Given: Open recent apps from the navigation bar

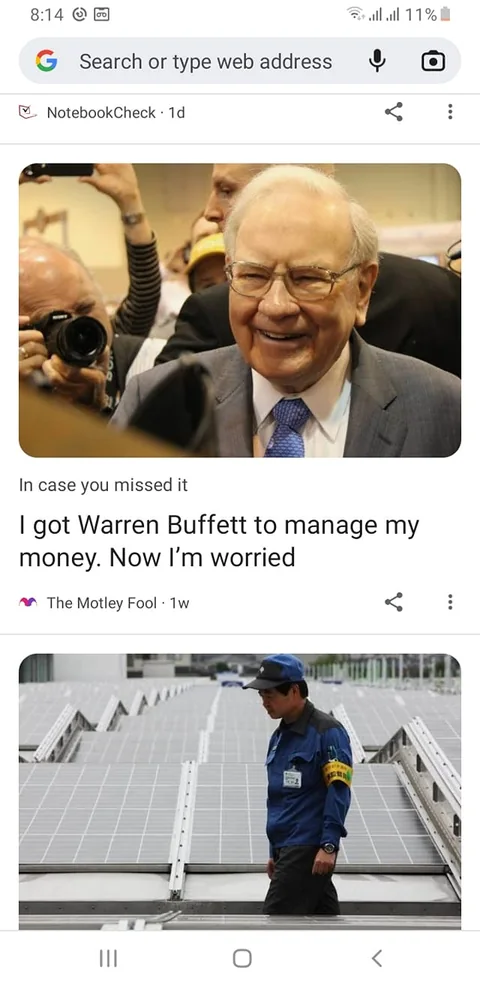Looking at the screenshot, I should tap(108, 958).
